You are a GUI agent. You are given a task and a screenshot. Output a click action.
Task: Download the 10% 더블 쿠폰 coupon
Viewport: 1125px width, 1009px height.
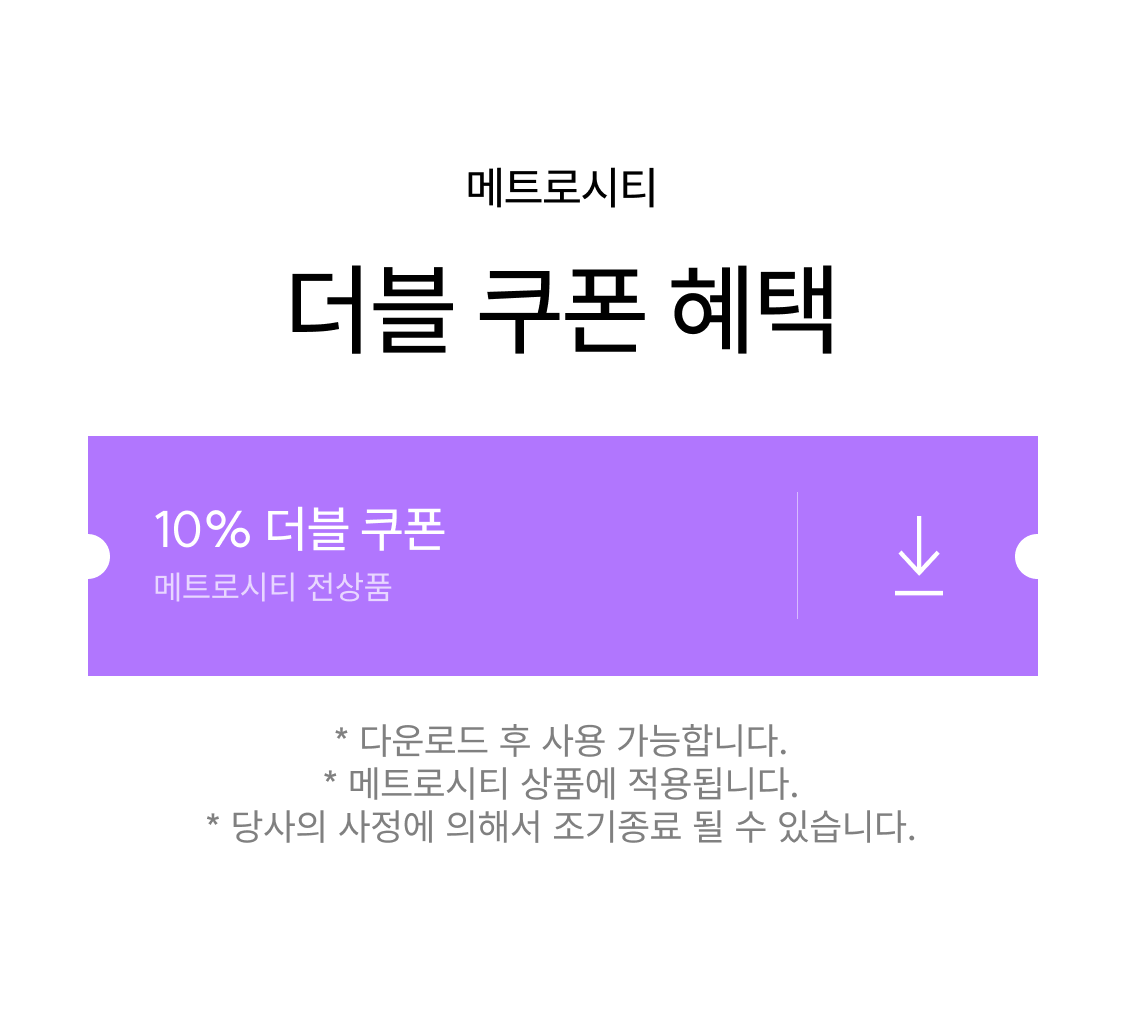(x=918, y=556)
